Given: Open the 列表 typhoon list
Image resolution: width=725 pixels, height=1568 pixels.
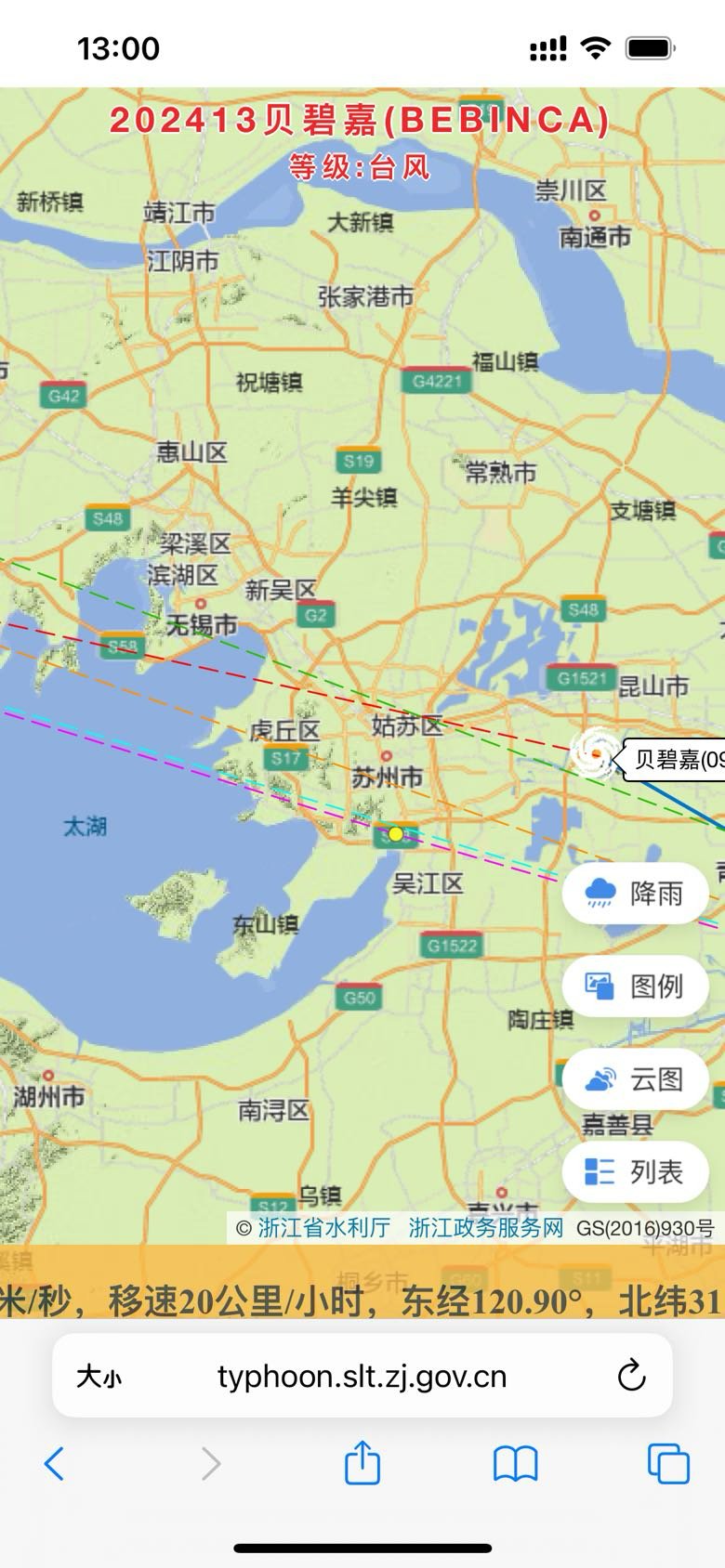Looking at the screenshot, I should [636, 1172].
